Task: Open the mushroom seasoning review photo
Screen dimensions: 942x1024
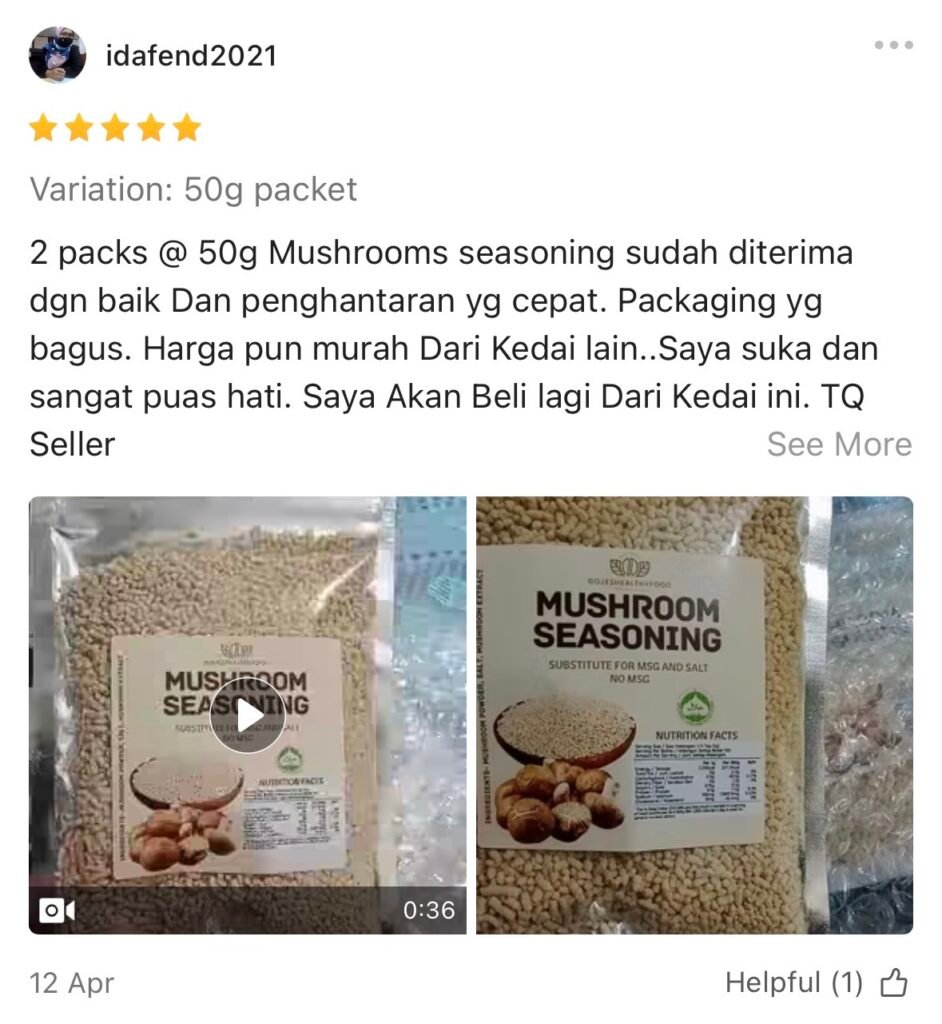Action: (694, 715)
